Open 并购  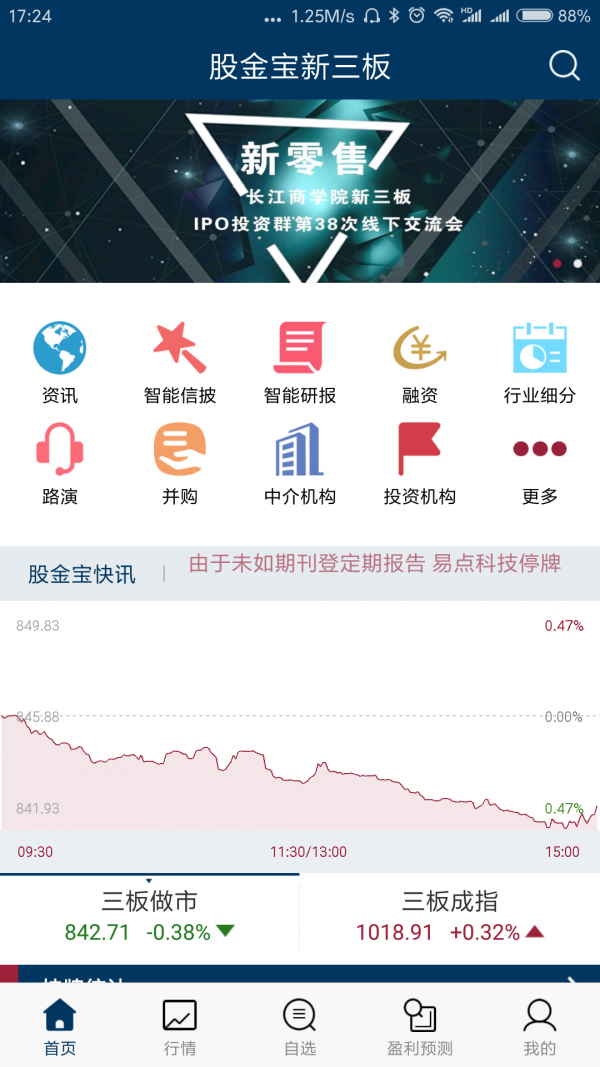180,463
